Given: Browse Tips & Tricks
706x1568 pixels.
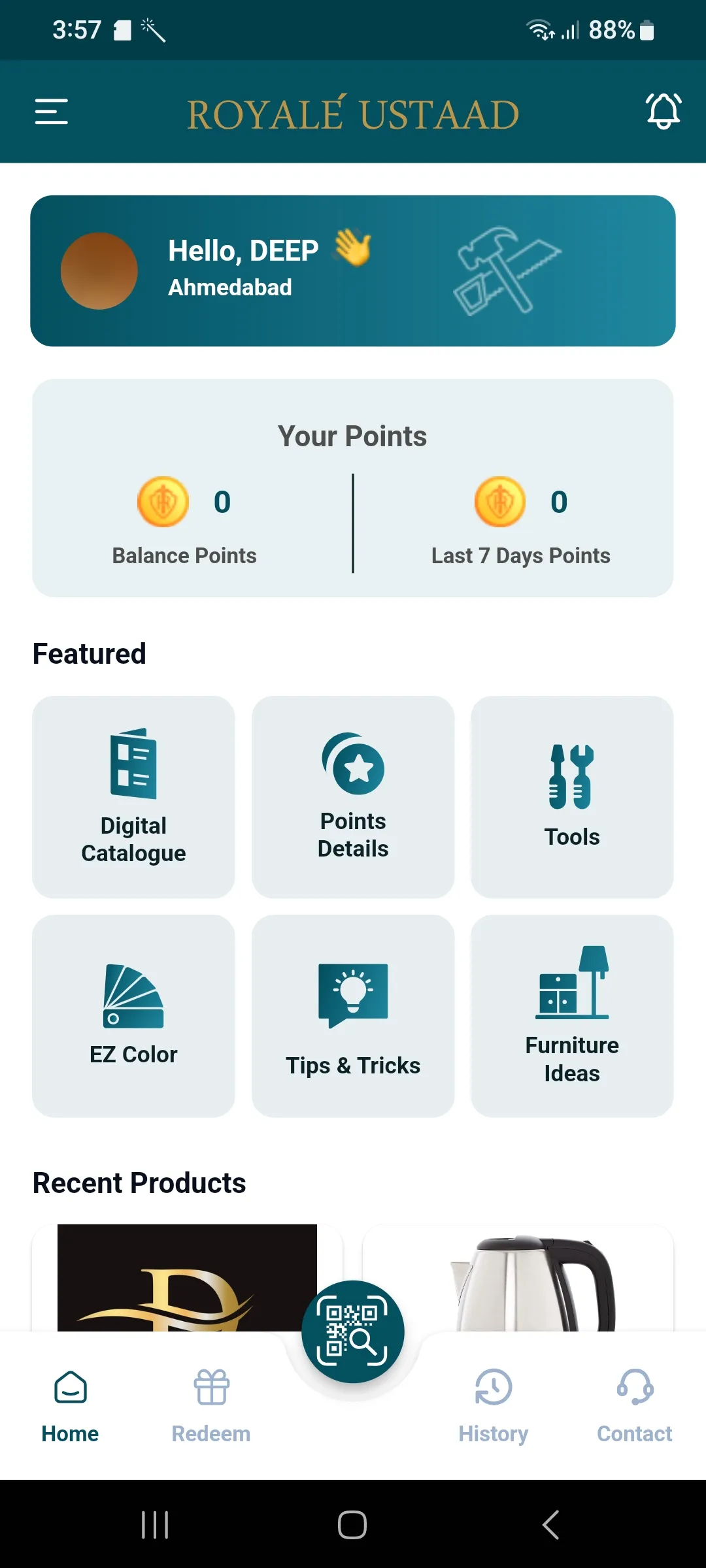Looking at the screenshot, I should [353, 1015].
